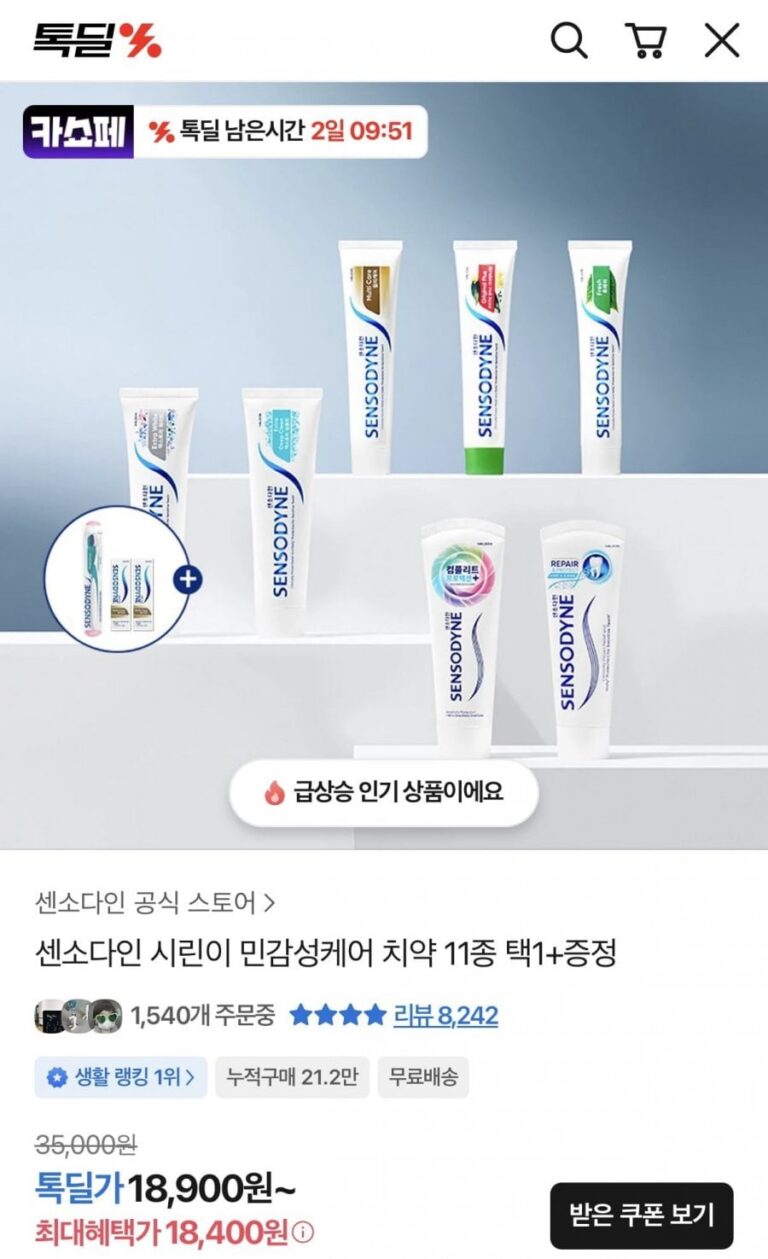The width and height of the screenshot is (768, 1259).
Task: Tap 받은 쿠폰 보기 button
Action: pos(641,1215)
